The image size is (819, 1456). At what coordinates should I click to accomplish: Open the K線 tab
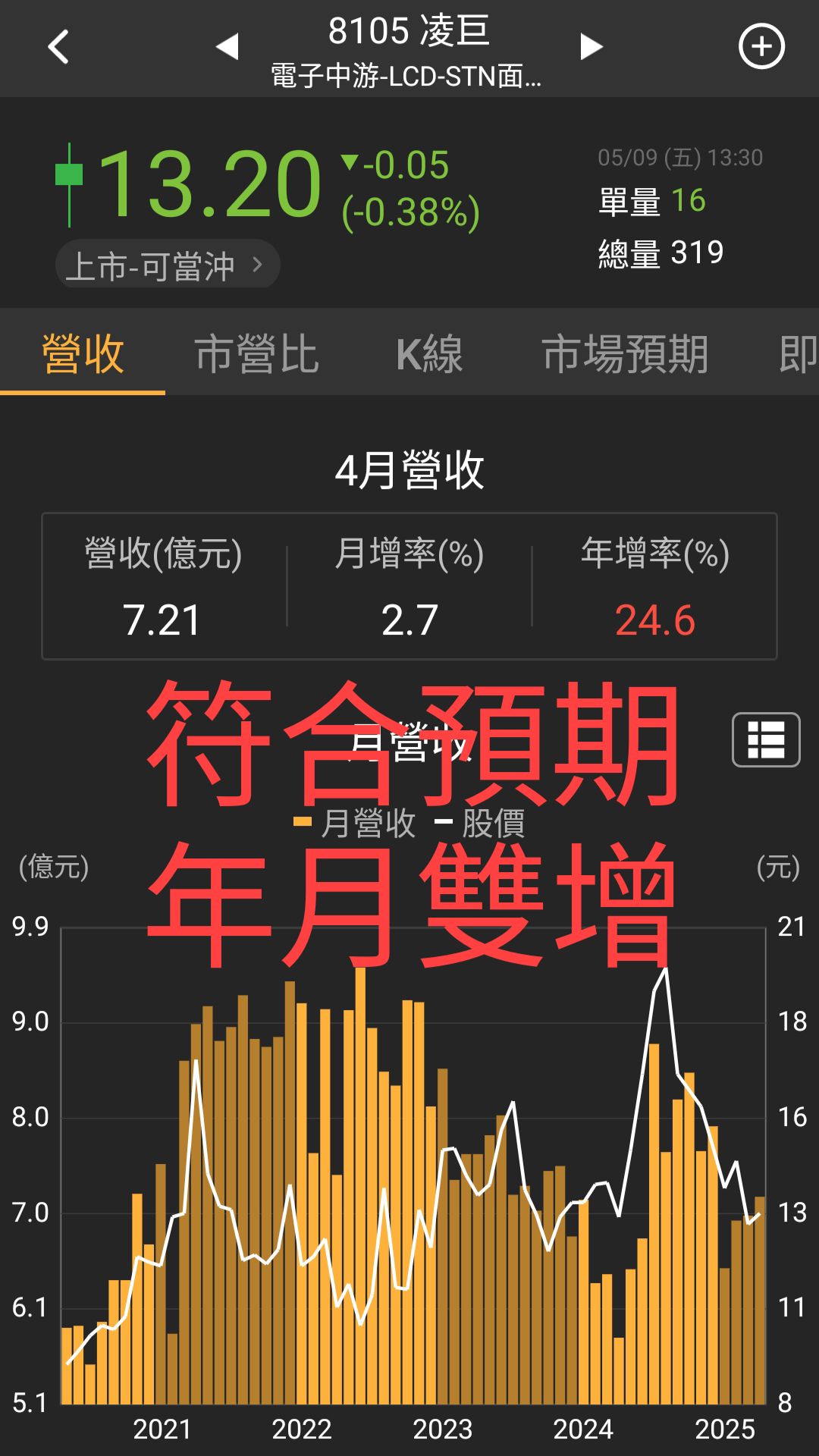pos(429,354)
